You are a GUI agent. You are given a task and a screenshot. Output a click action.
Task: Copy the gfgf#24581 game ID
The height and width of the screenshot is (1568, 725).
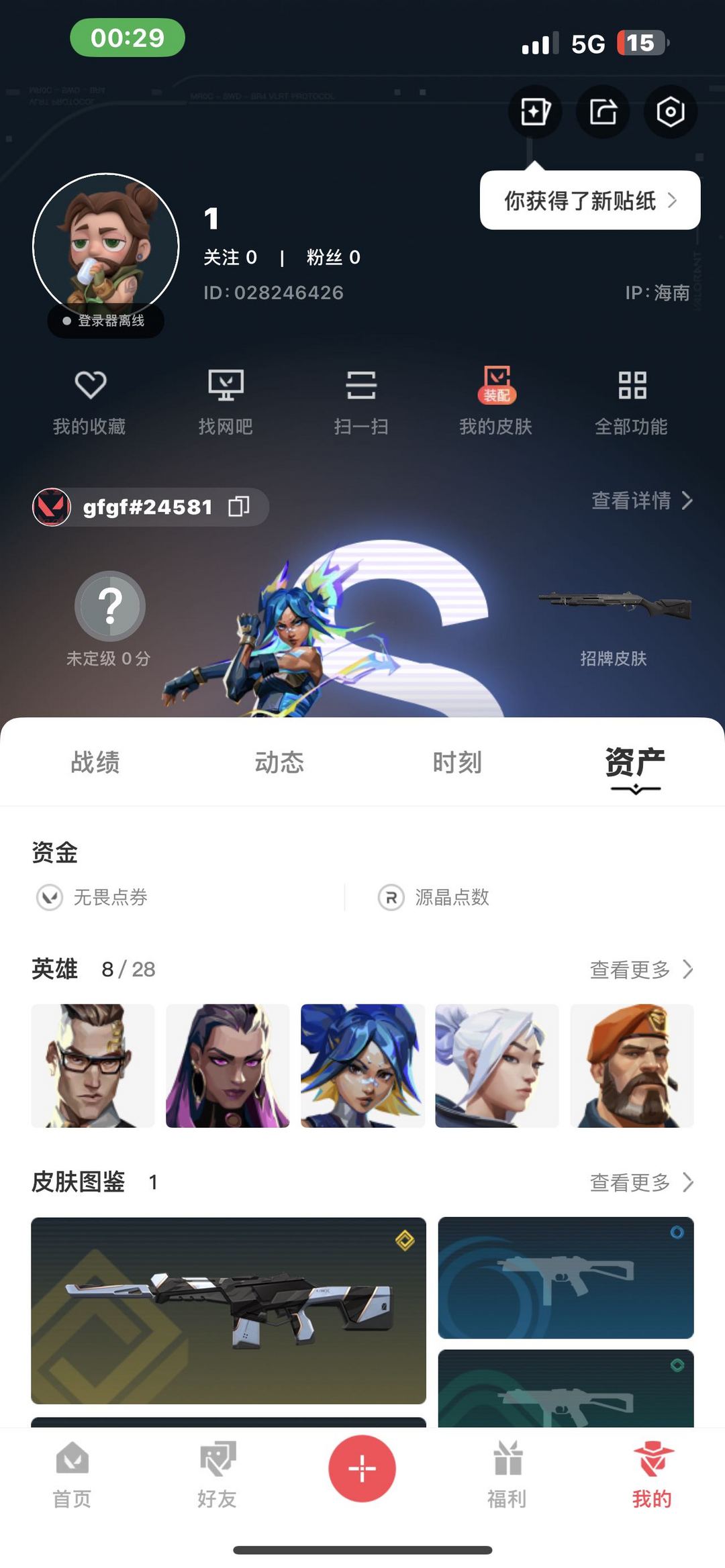click(x=239, y=507)
